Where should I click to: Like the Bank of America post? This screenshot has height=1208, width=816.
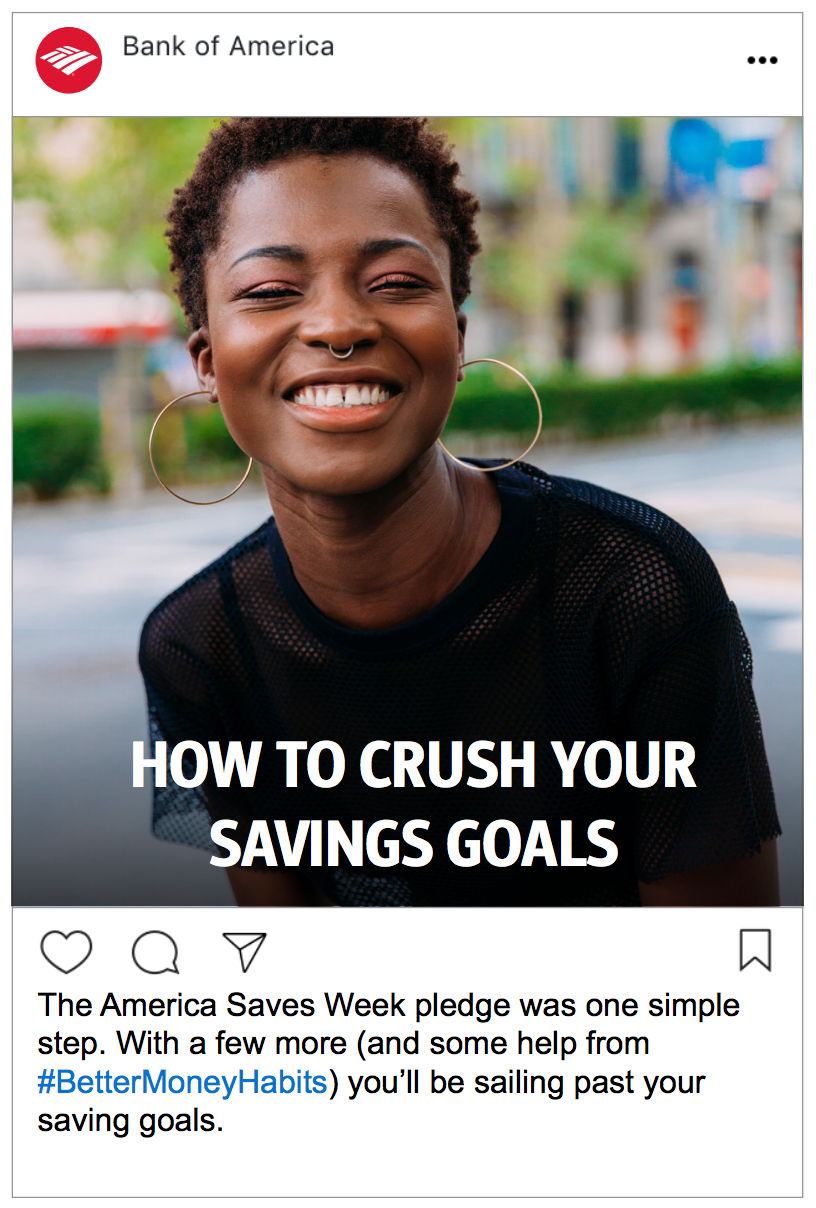click(66, 951)
